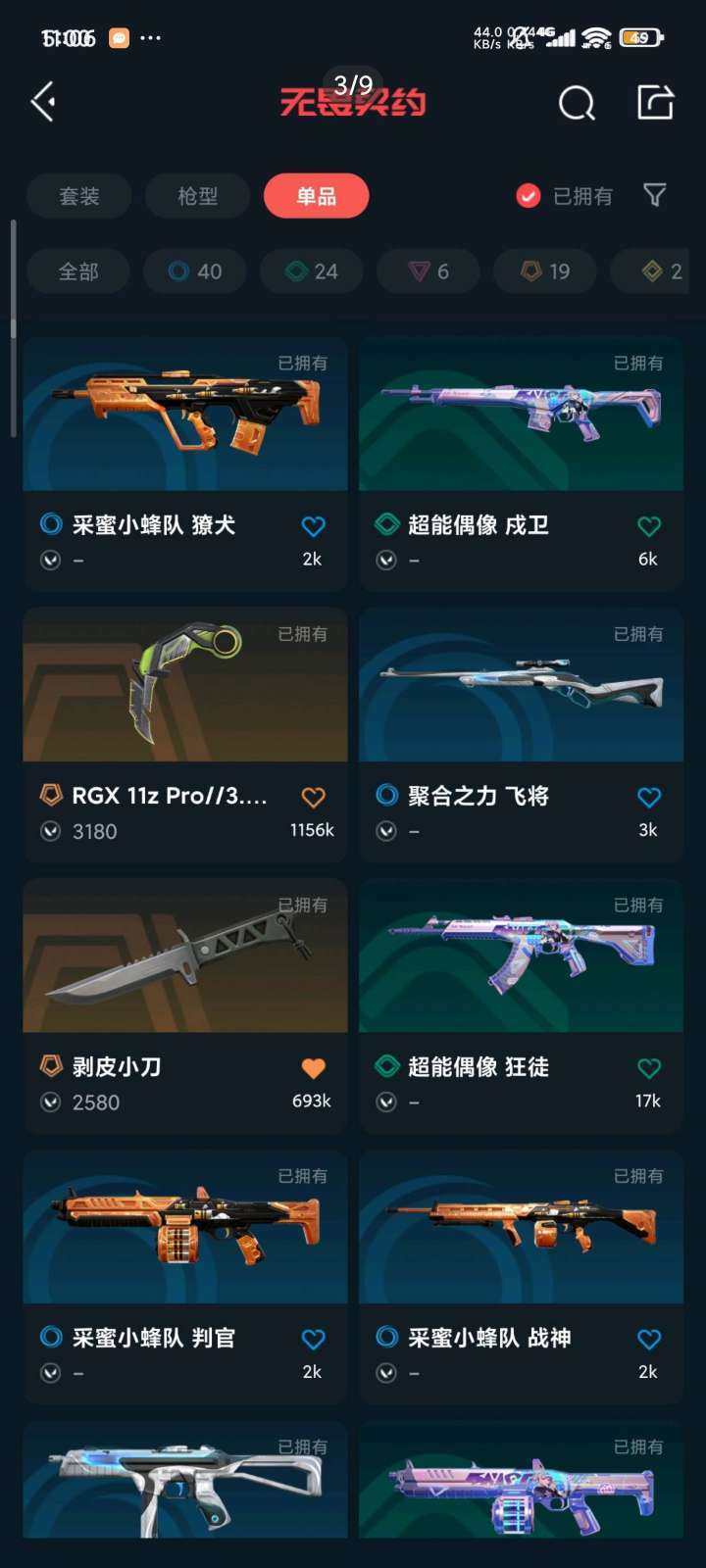Filter by the chip showing 24
The height and width of the screenshot is (1568, 706).
(x=312, y=271)
